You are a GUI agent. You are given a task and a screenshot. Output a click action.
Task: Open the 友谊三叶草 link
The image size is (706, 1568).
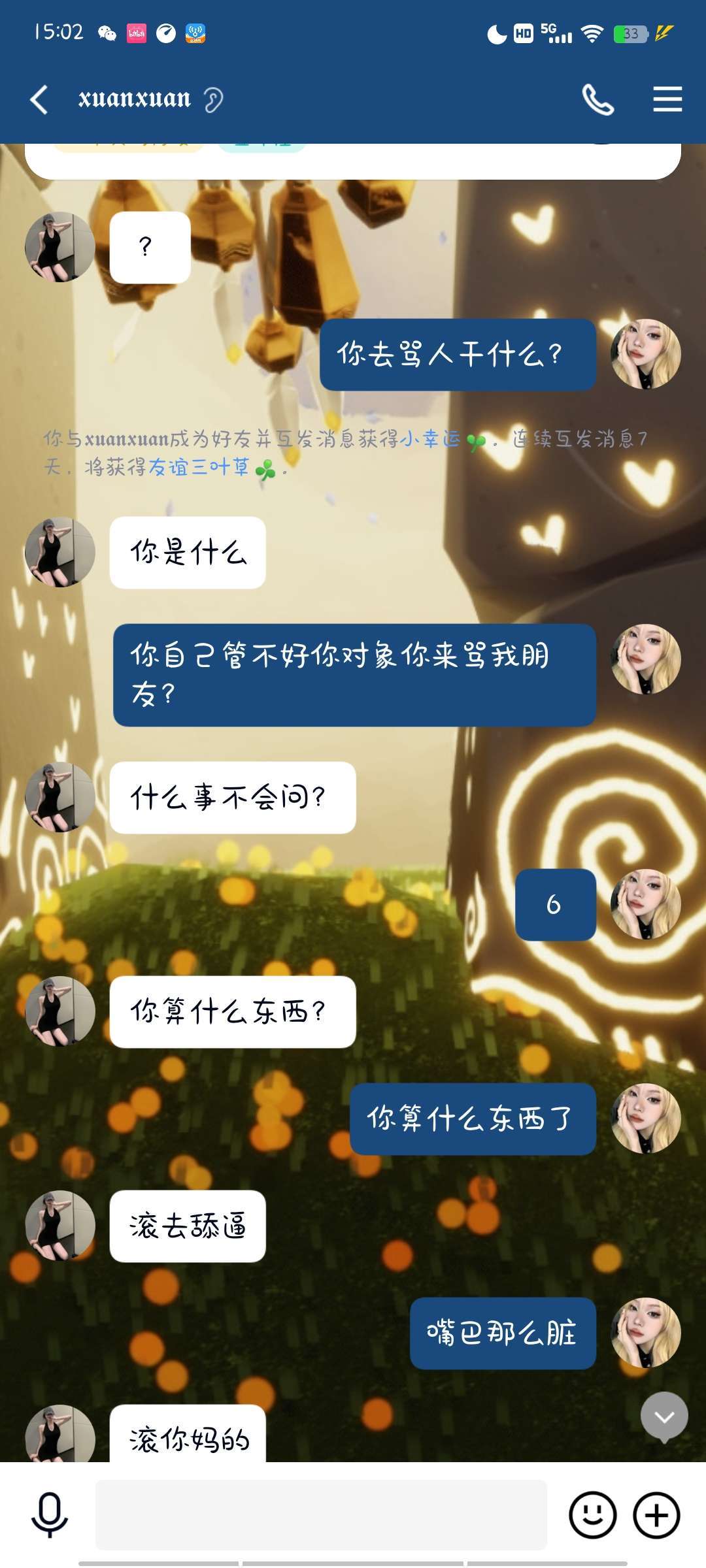[199, 467]
